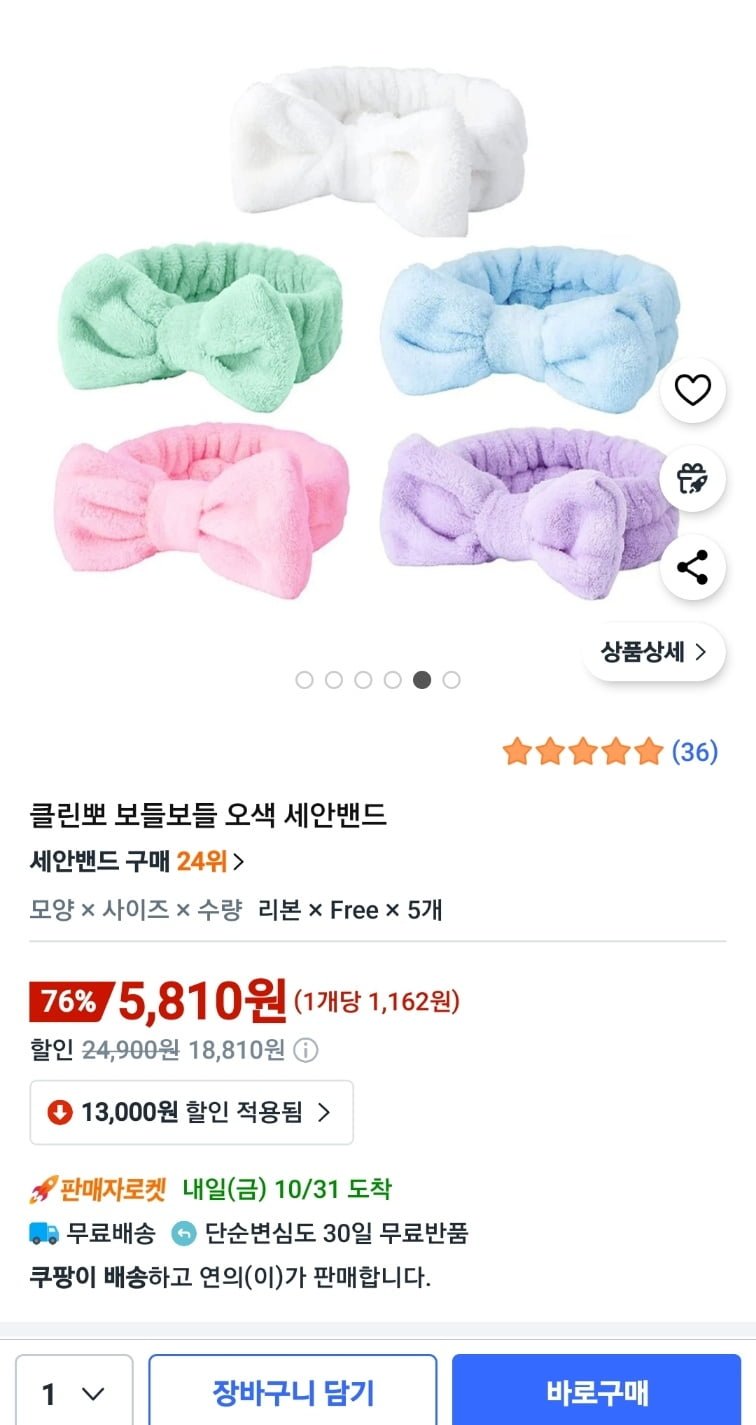Expand 13,000원 할인 적용됨 details
This screenshot has height=1425, width=756.
(x=191, y=1112)
